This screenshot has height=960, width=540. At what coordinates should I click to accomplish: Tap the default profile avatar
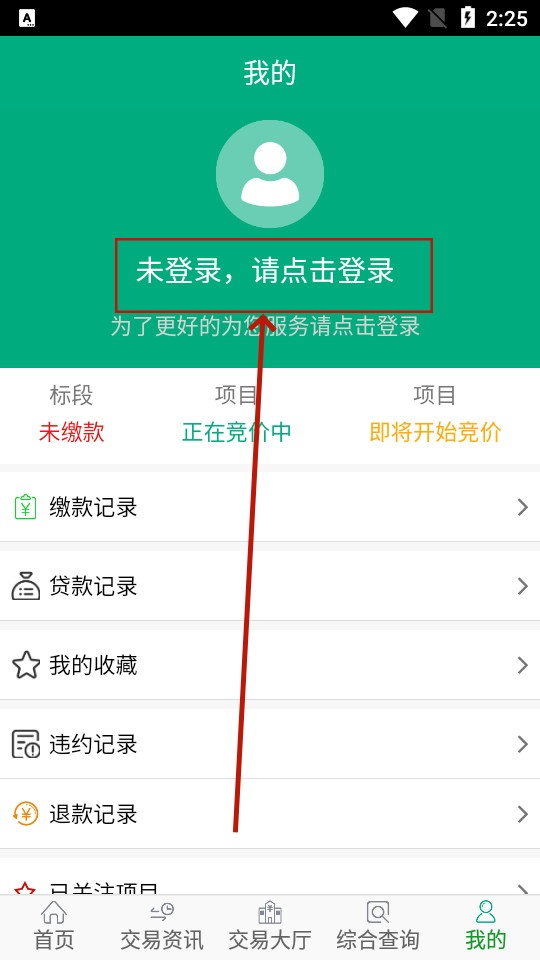(270, 174)
